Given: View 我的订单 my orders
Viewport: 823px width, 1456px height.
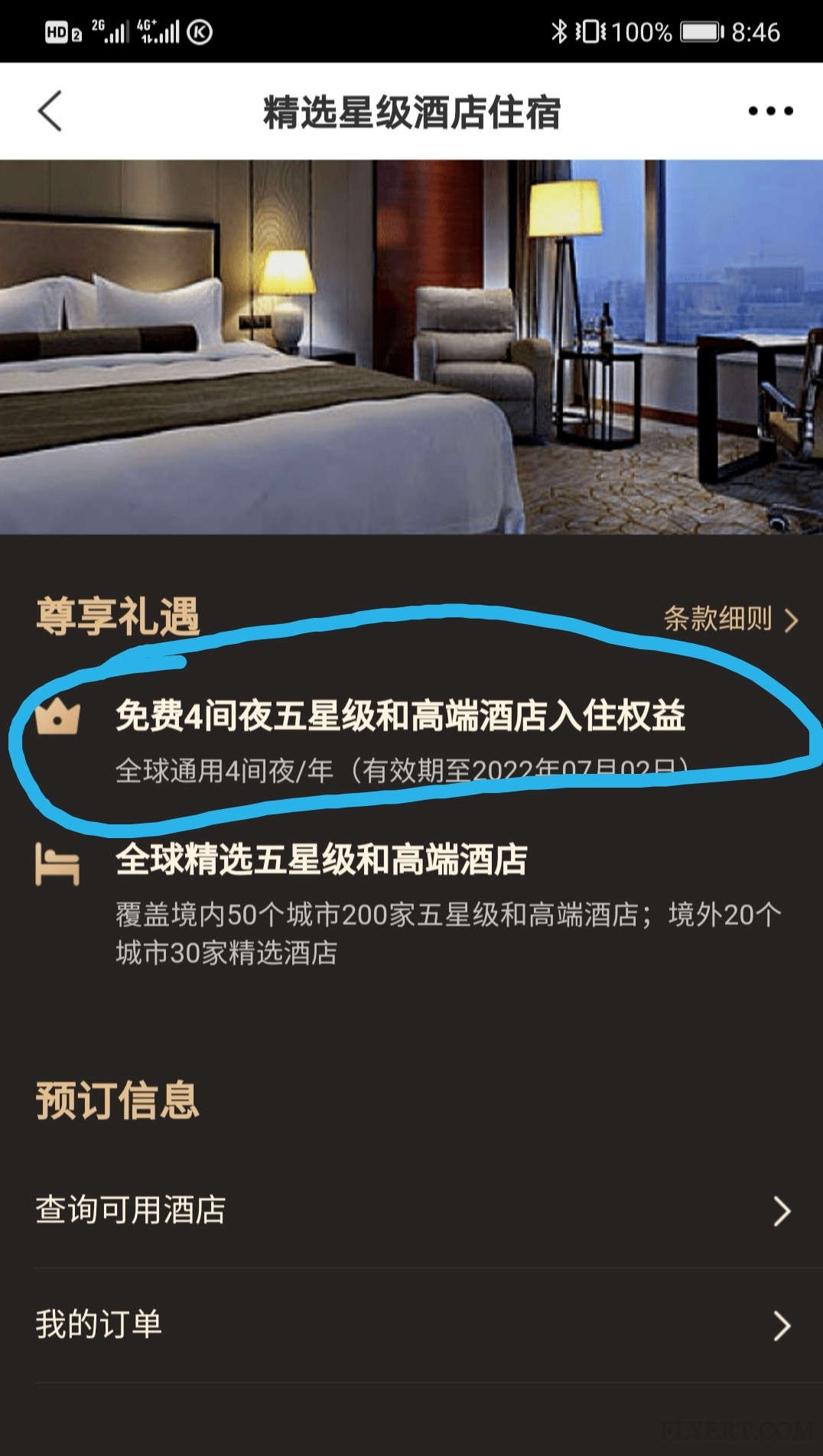Looking at the screenshot, I should click(x=411, y=1325).
